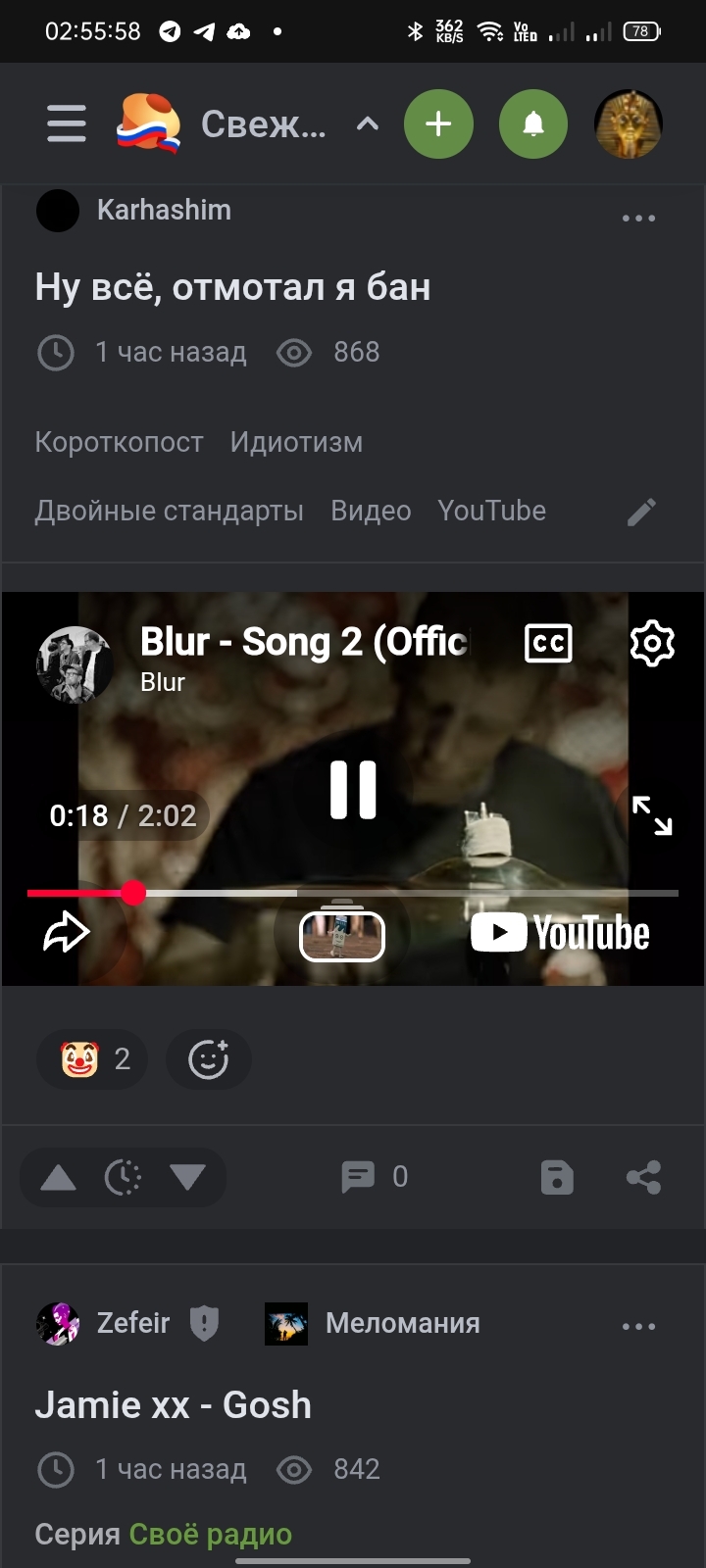Open the Своё радио series link
This screenshot has width=706, height=1568.
(210, 1534)
